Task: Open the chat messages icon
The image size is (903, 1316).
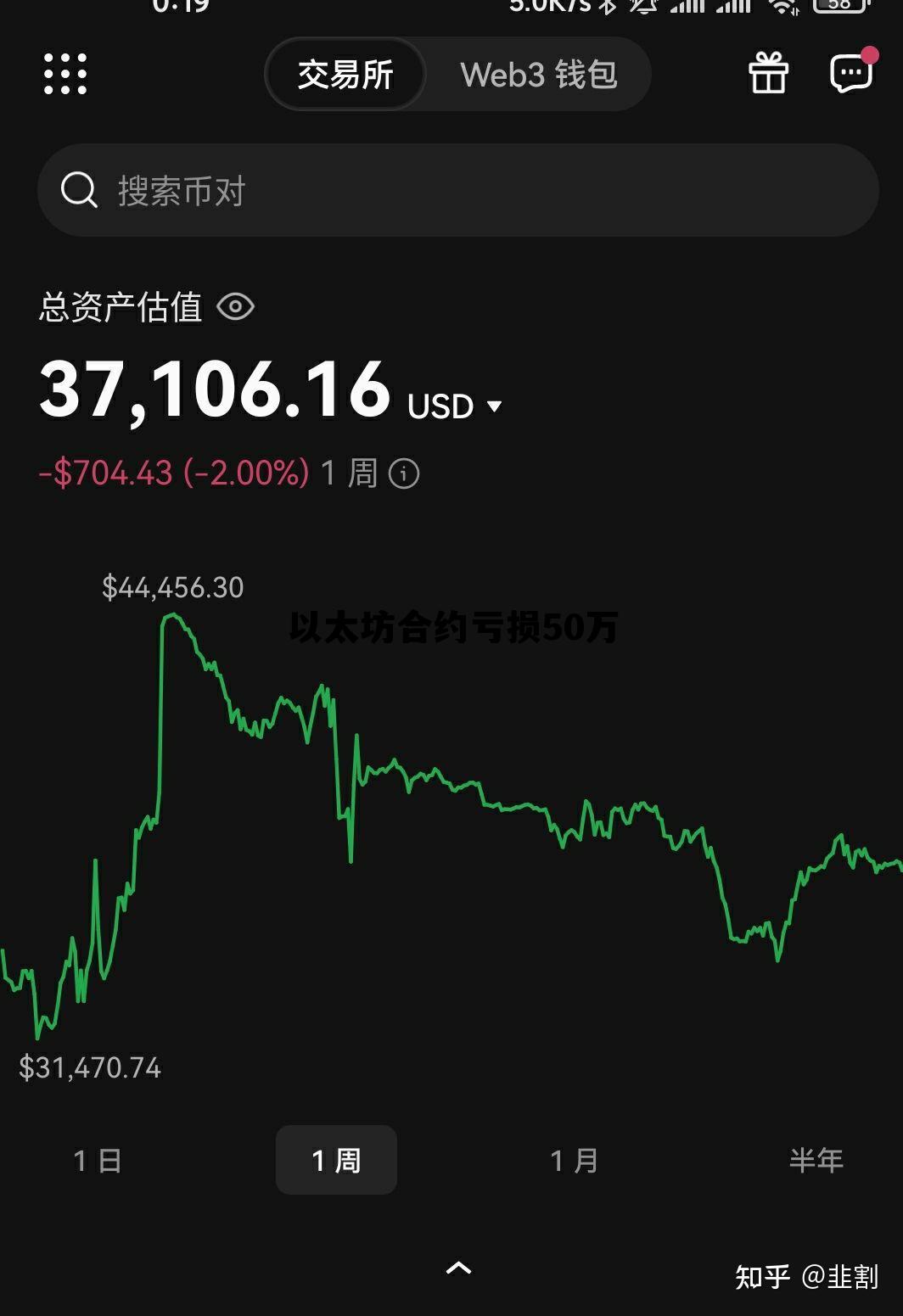Action: [849, 74]
